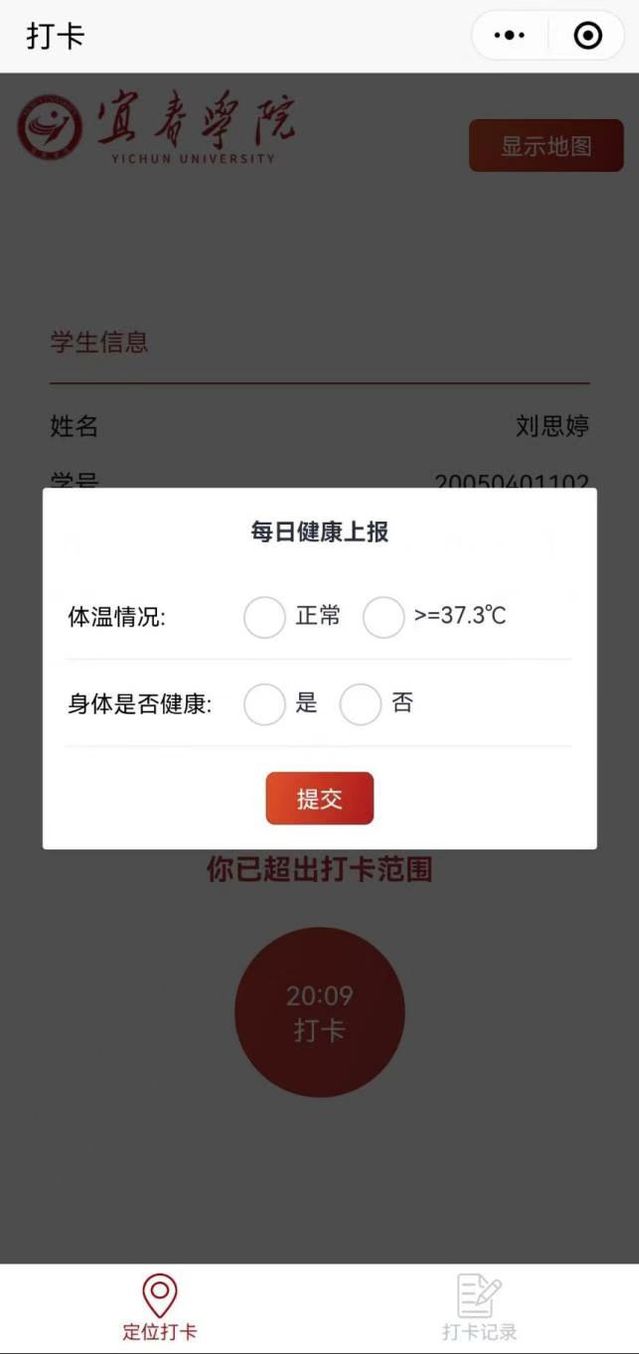
Task: Tap the round 20:09 打卡 button
Action: pos(319,1012)
